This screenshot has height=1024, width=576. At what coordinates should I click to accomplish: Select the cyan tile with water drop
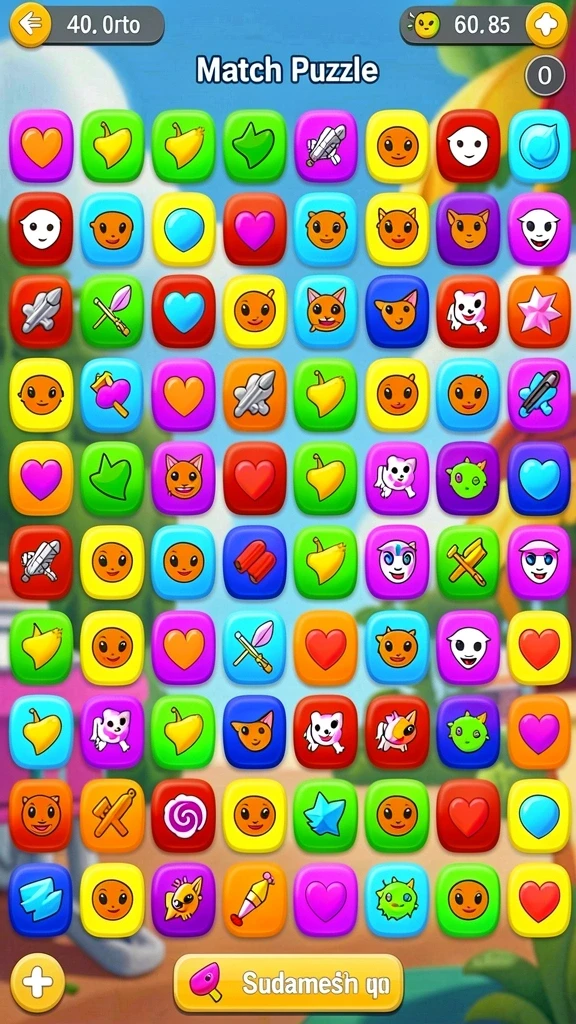(539, 146)
